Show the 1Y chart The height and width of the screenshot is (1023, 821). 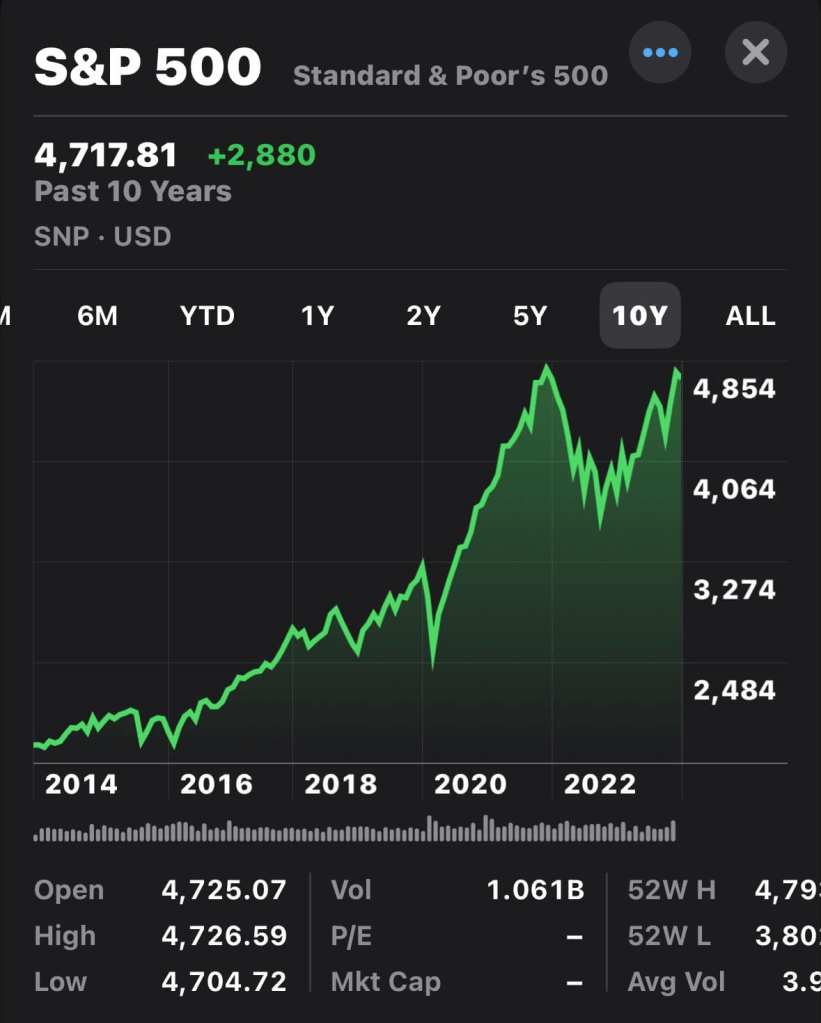317,316
